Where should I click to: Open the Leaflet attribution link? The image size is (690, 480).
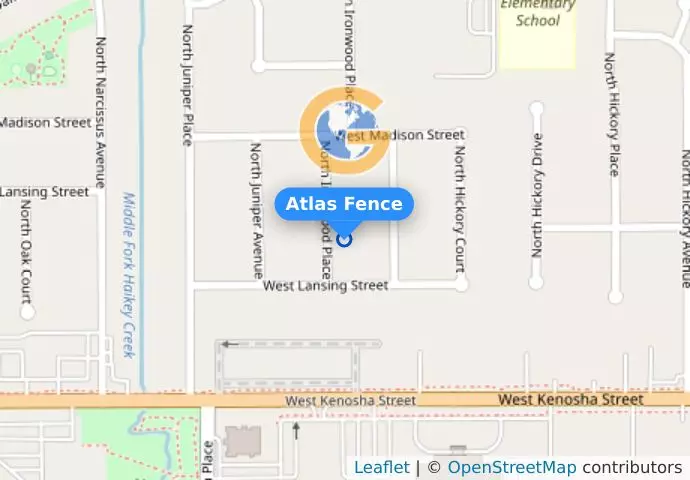point(381,467)
